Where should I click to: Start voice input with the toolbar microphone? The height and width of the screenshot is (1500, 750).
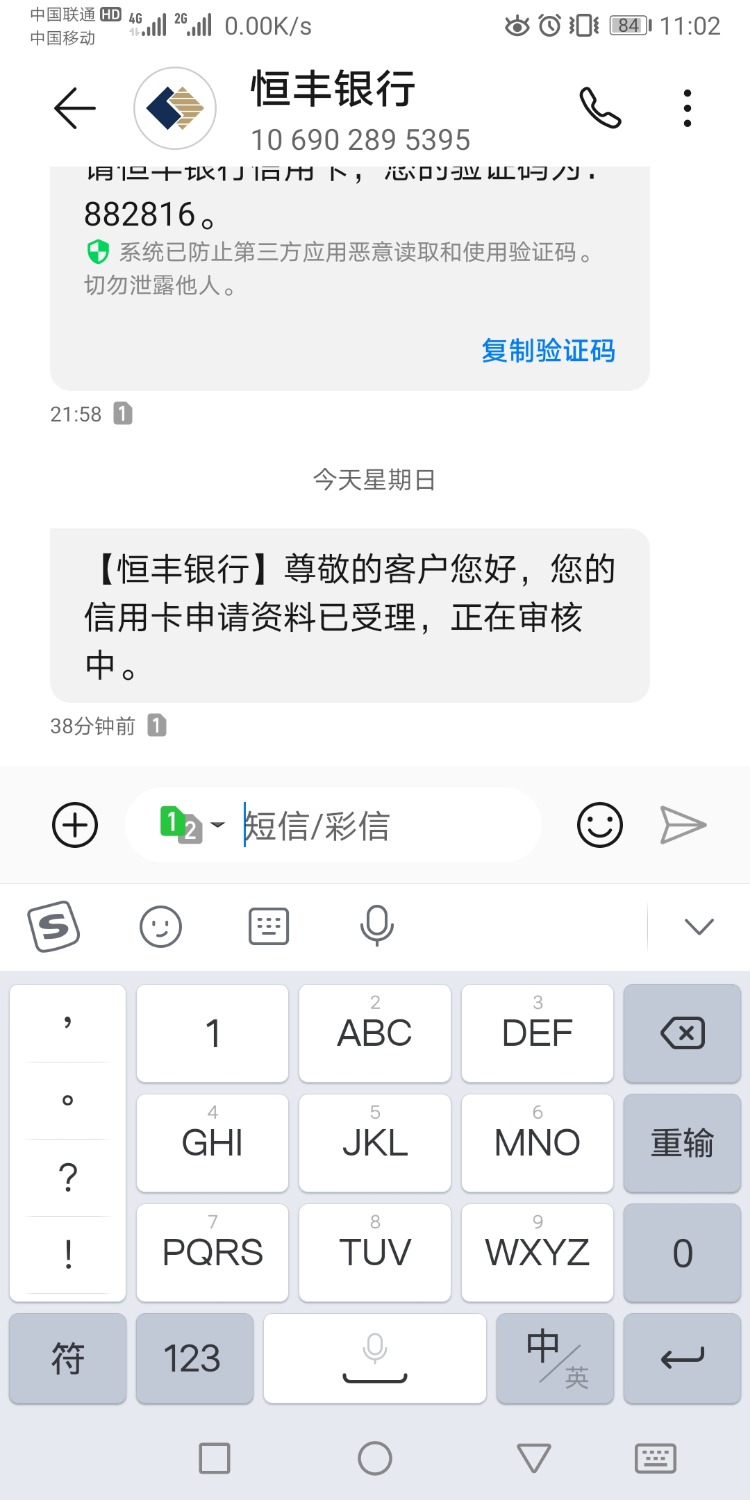[x=376, y=927]
